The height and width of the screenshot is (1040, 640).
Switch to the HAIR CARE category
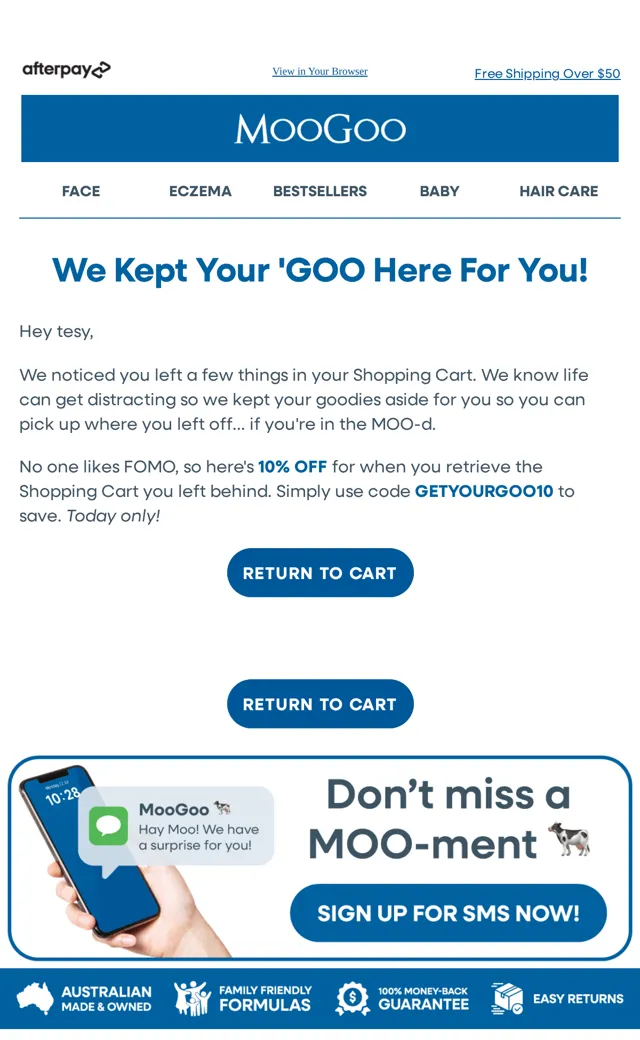[x=558, y=191]
